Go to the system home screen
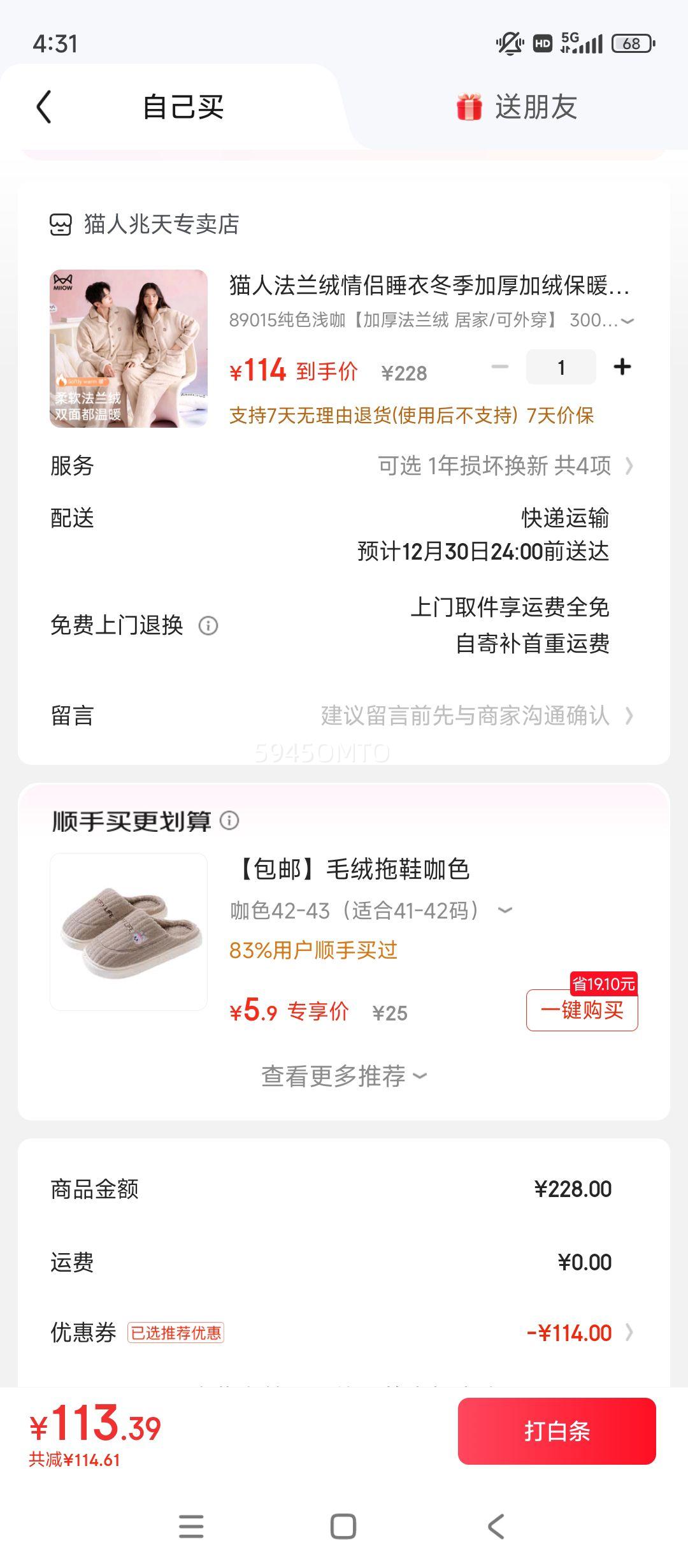This screenshot has height=1568, width=688. coord(343,1526)
